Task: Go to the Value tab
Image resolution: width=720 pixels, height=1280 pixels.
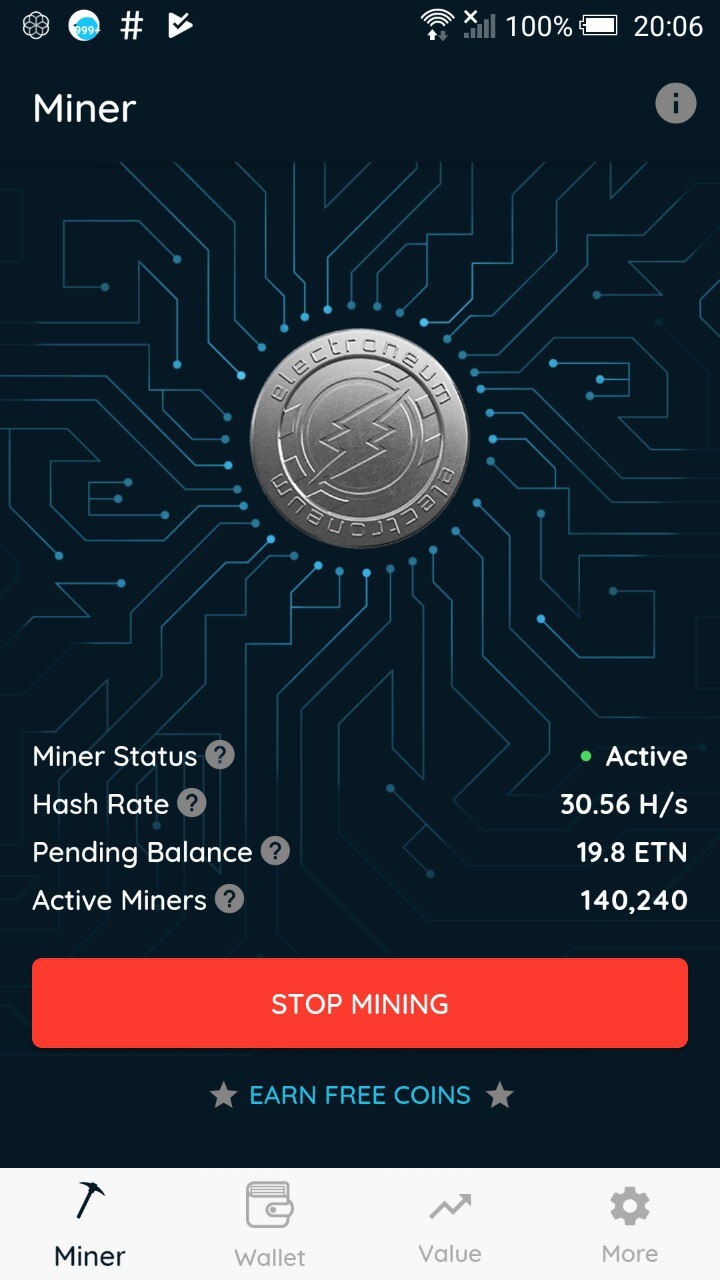Action: (x=450, y=1224)
